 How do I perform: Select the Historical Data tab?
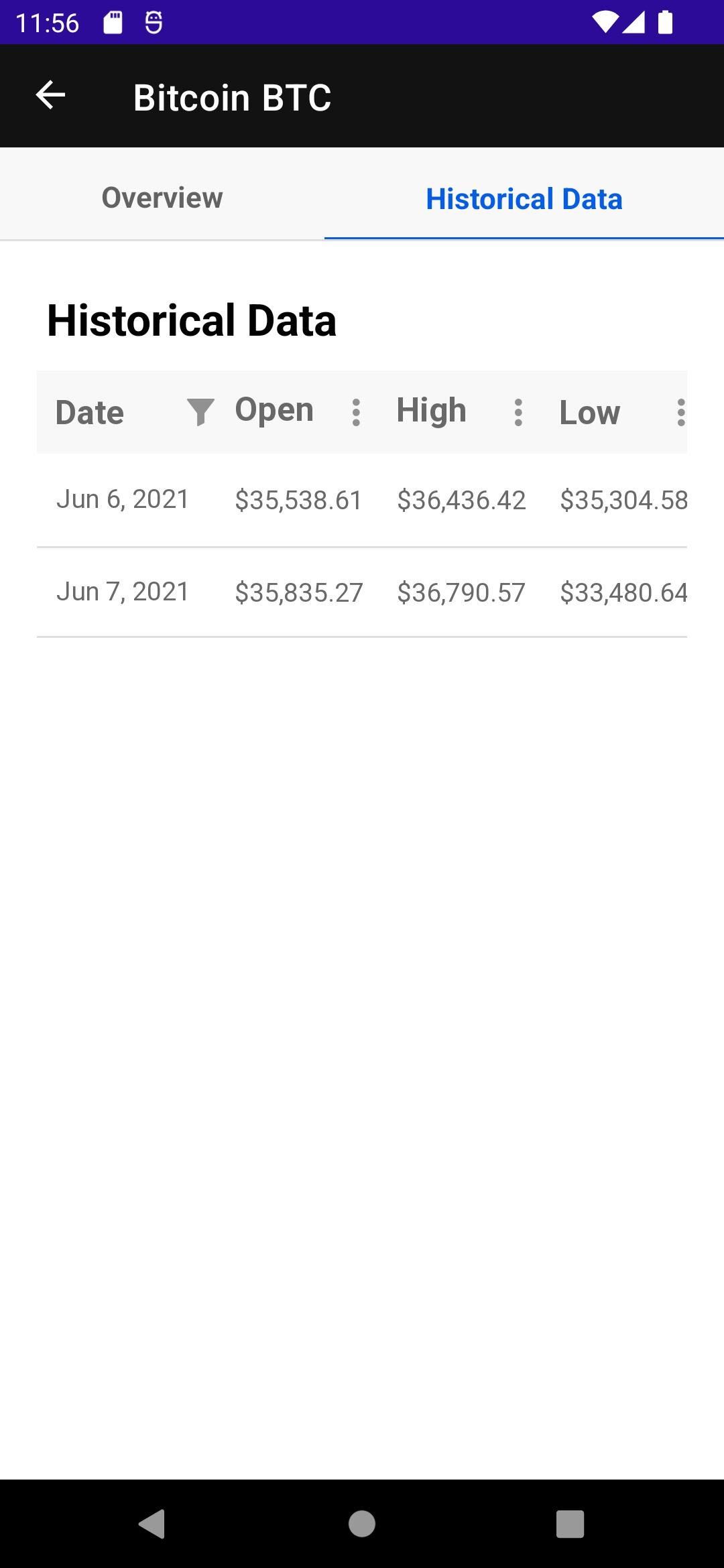click(524, 199)
